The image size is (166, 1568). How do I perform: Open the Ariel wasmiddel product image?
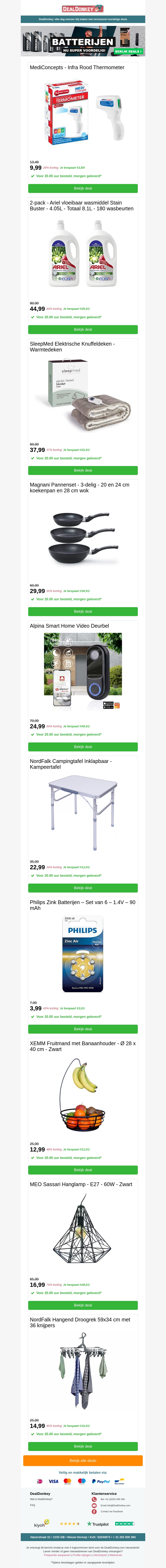point(83,254)
